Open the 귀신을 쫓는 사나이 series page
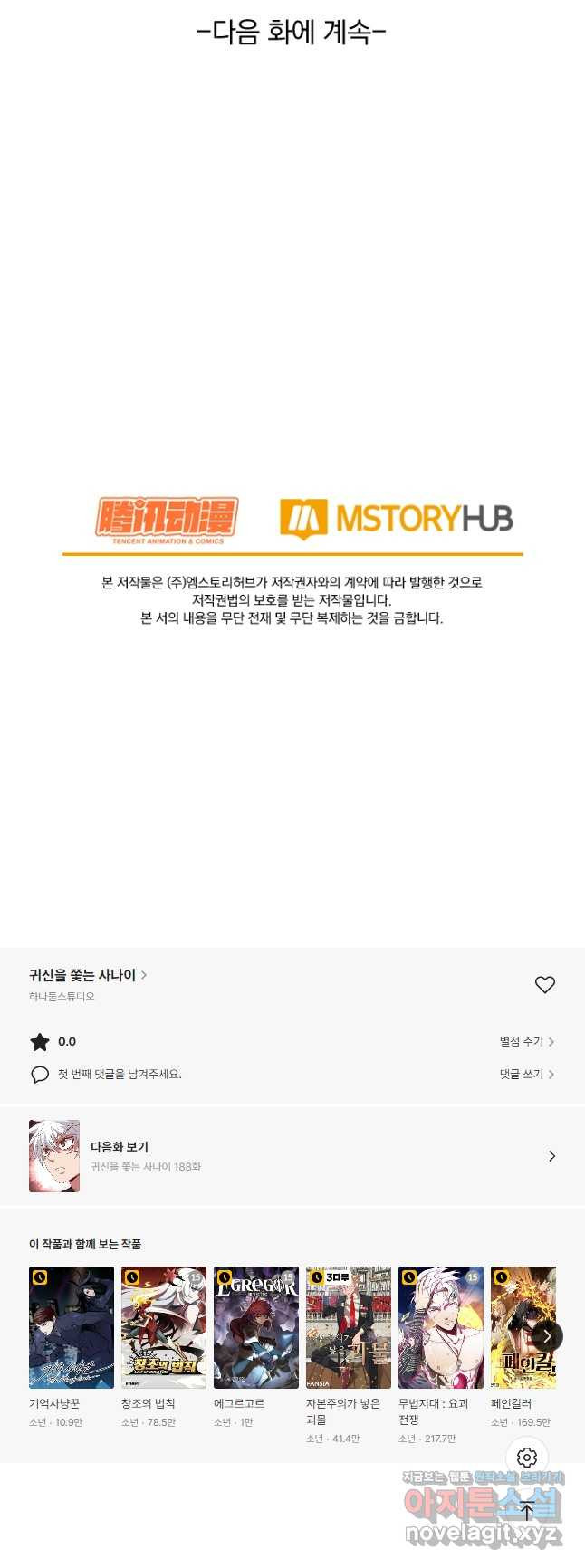The height and width of the screenshot is (1568, 585). [x=87, y=975]
